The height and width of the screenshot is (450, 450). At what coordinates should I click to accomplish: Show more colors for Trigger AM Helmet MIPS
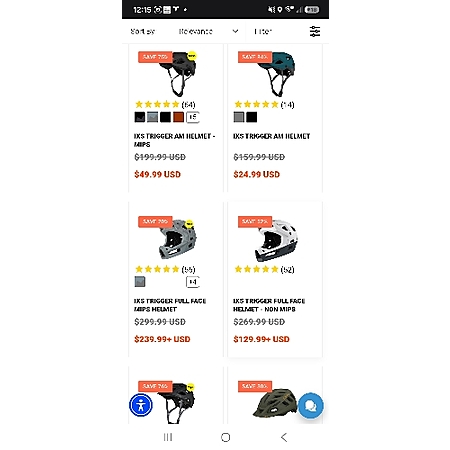pos(193,117)
